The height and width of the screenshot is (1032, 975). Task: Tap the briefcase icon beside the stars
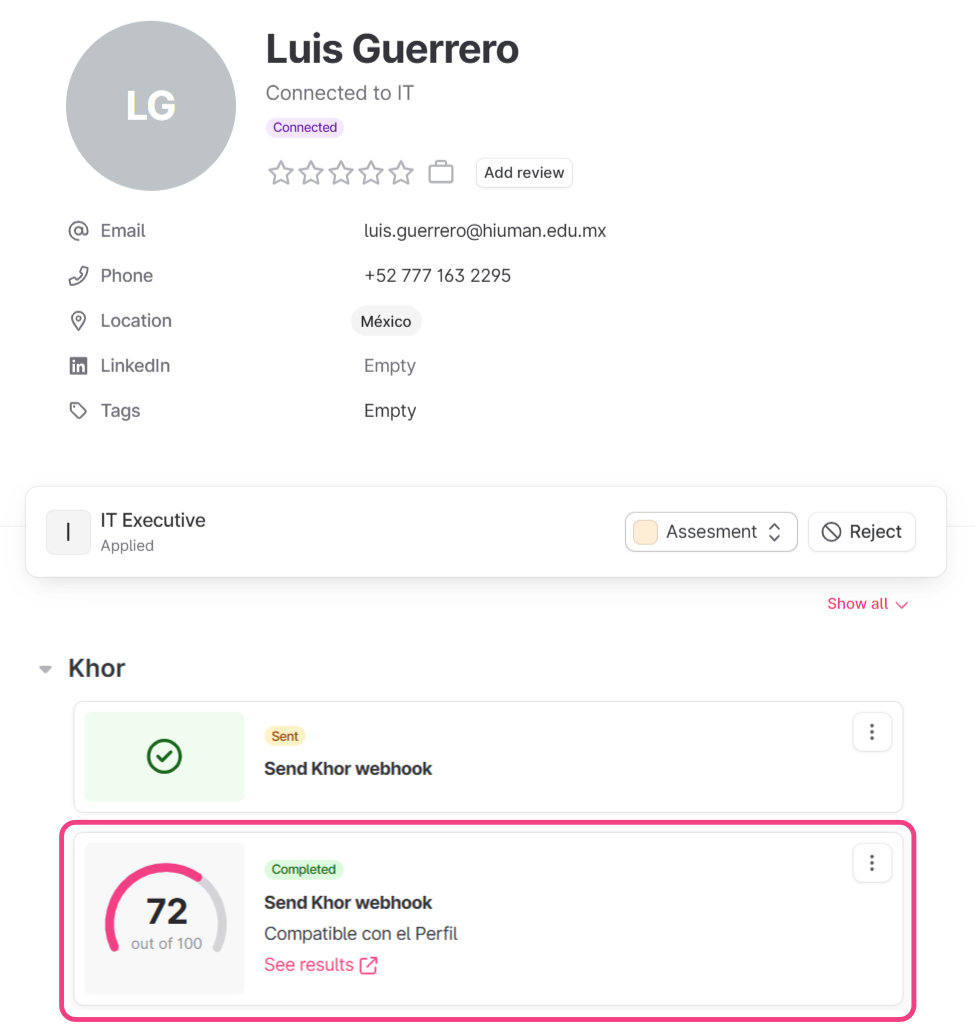pos(441,173)
